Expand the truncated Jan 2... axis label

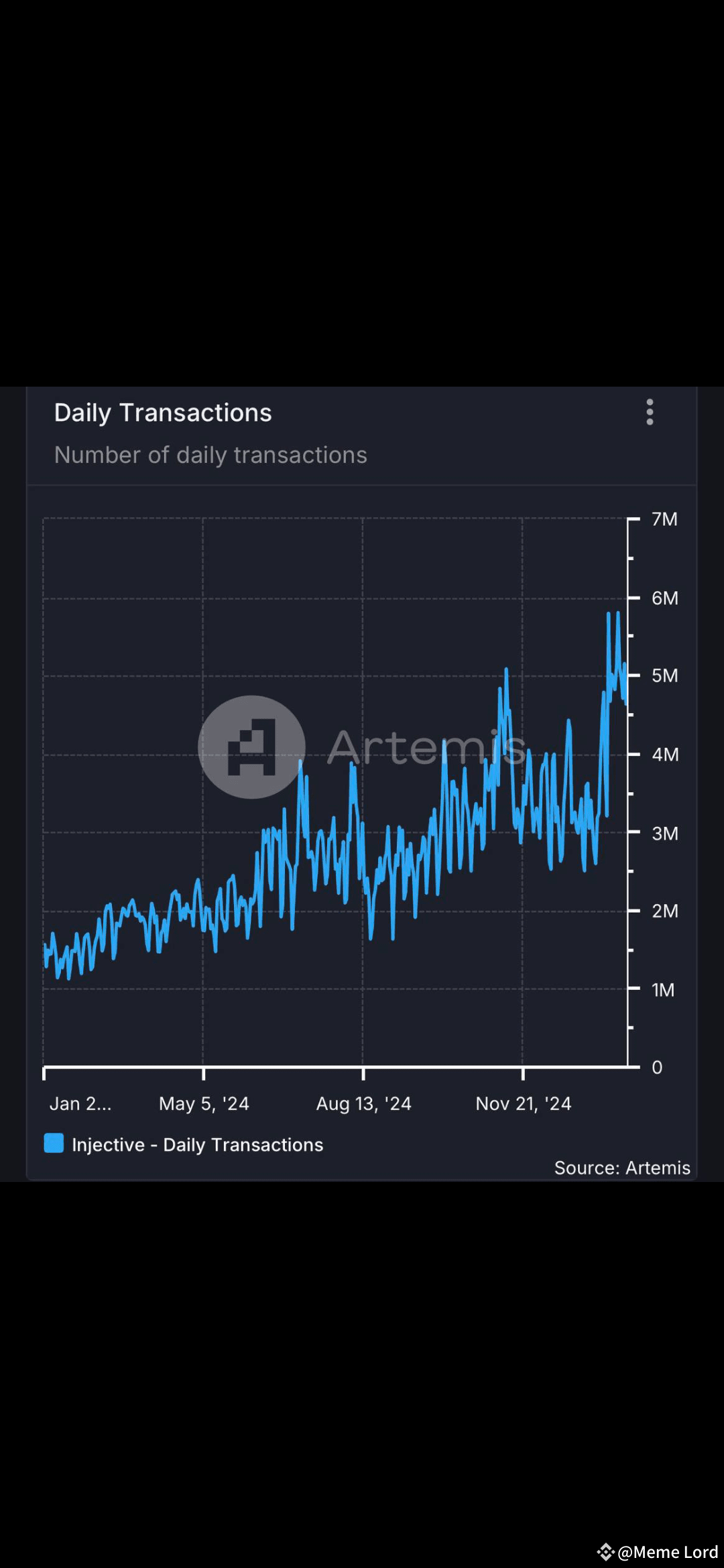[x=80, y=1103]
